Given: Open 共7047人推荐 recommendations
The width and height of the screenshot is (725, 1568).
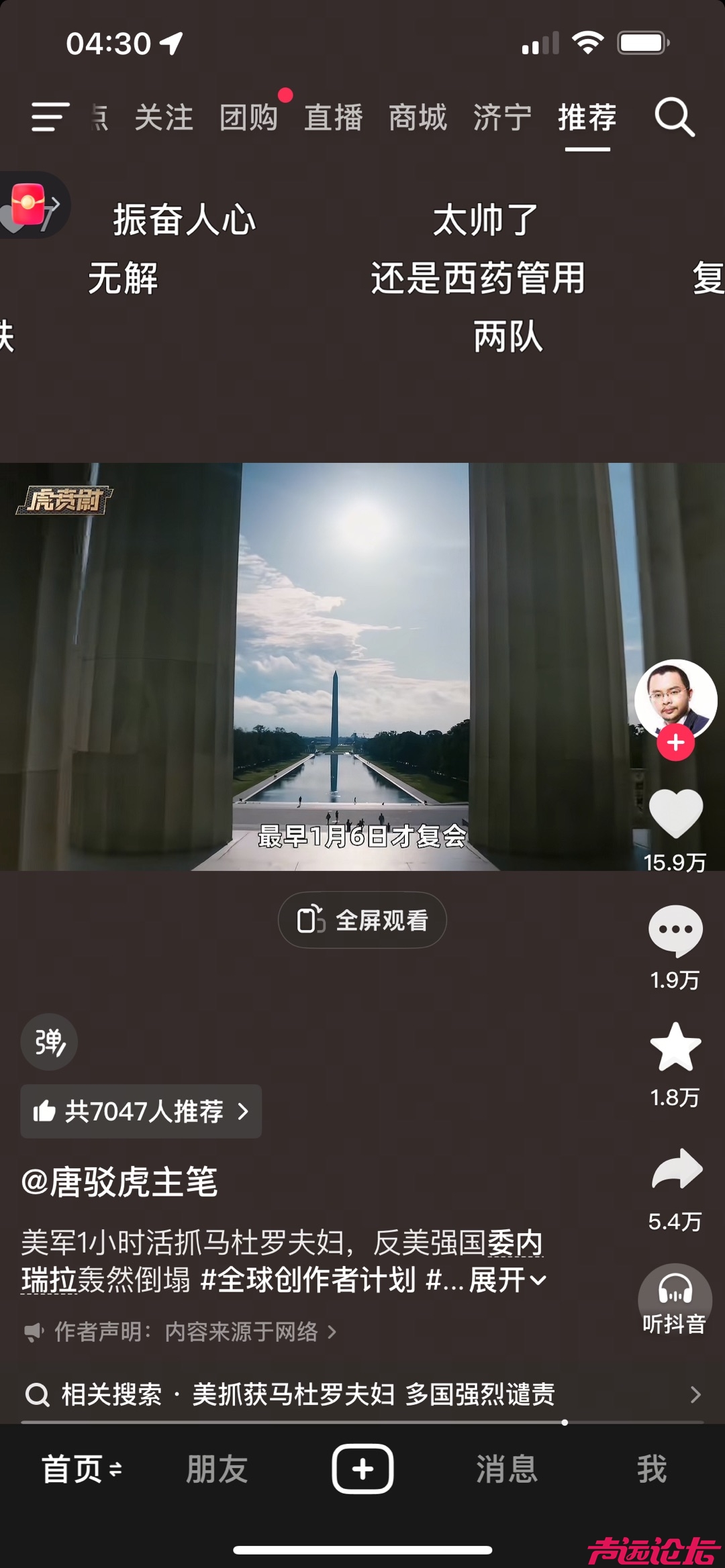Looking at the screenshot, I should click(x=141, y=1112).
